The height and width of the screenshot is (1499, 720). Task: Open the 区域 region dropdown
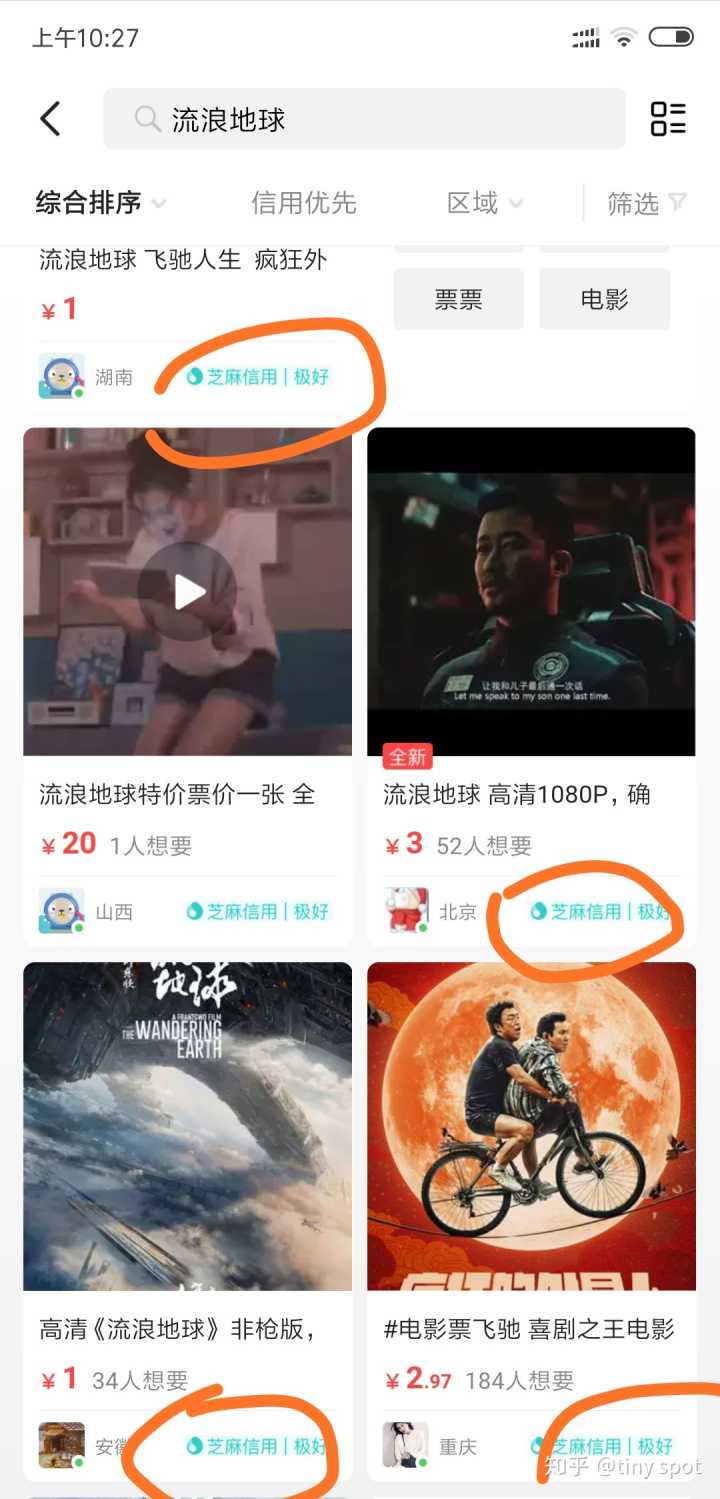[x=484, y=203]
